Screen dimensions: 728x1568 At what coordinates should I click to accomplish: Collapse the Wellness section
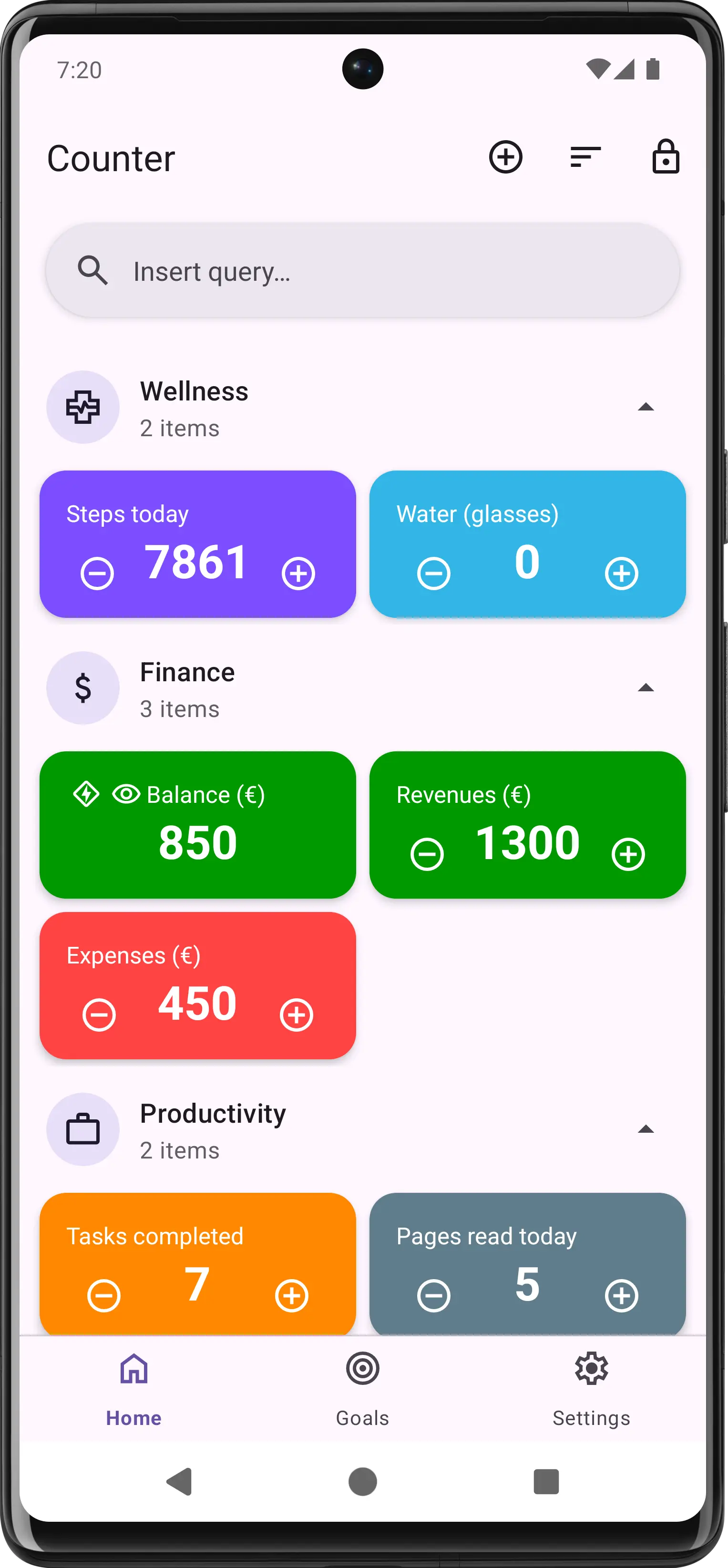646,407
